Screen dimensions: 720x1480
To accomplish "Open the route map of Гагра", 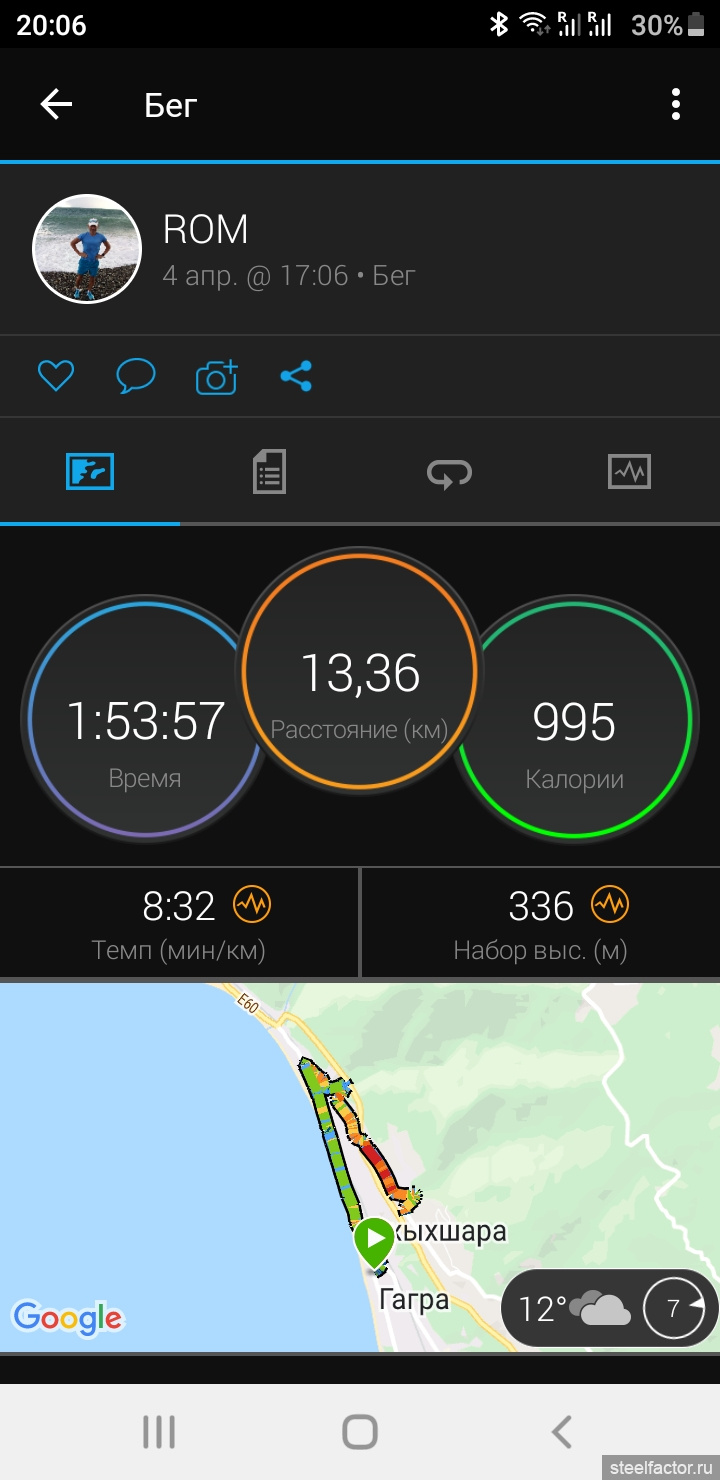I will tap(360, 1167).
